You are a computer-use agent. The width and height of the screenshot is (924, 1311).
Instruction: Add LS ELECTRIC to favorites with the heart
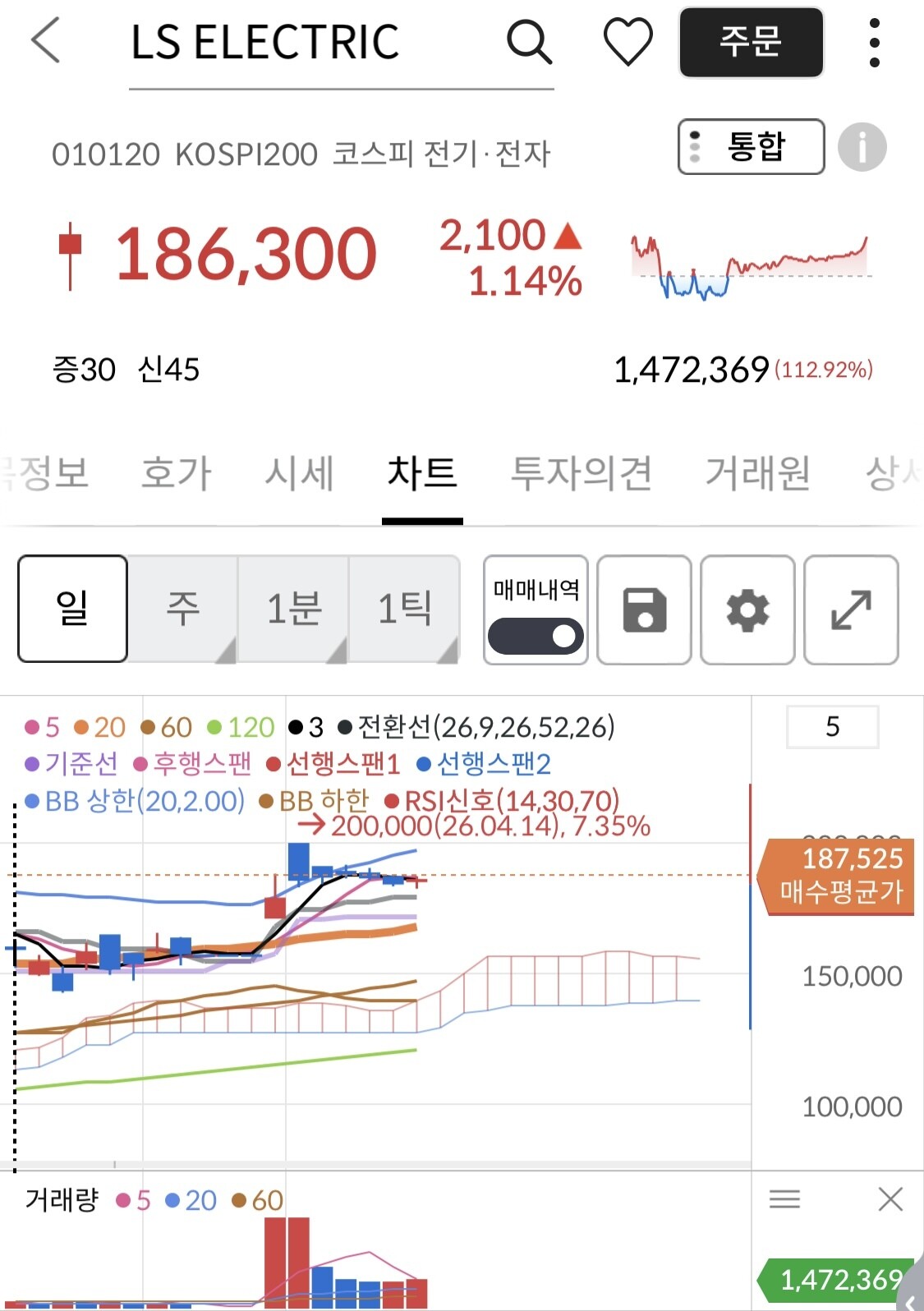tap(628, 42)
